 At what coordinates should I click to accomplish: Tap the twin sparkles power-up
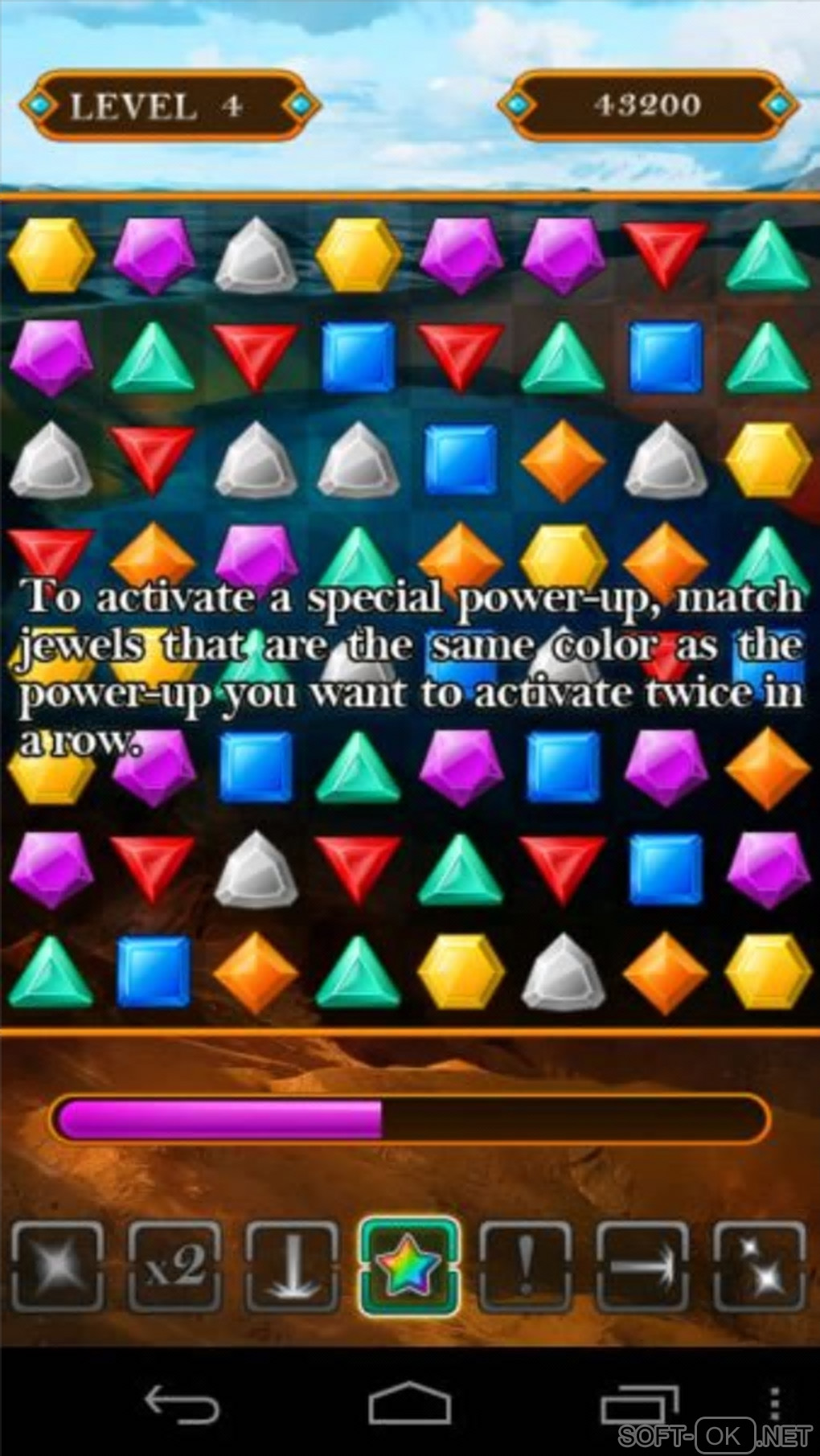(x=759, y=1267)
